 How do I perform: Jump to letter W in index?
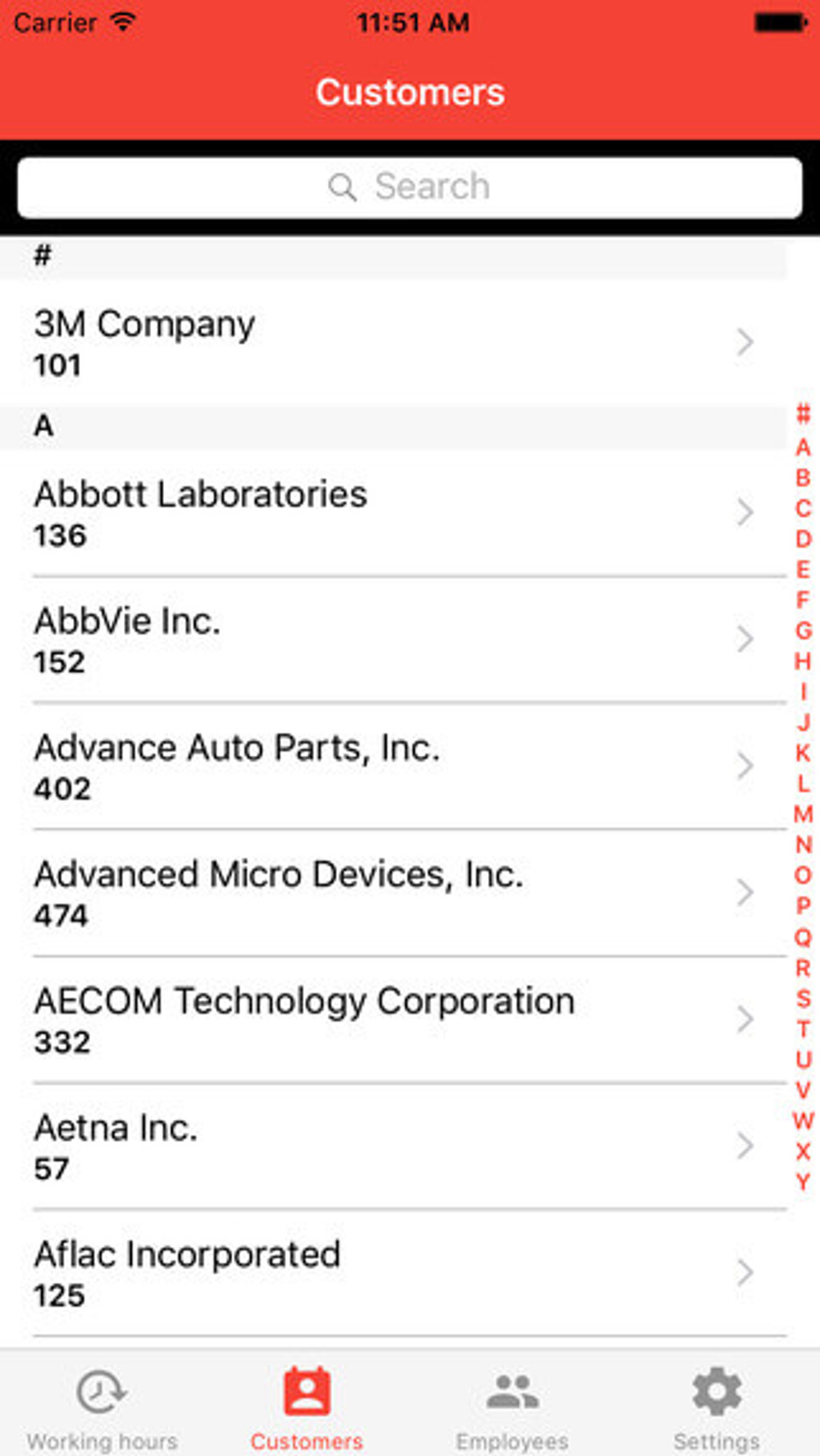pos(803,1121)
